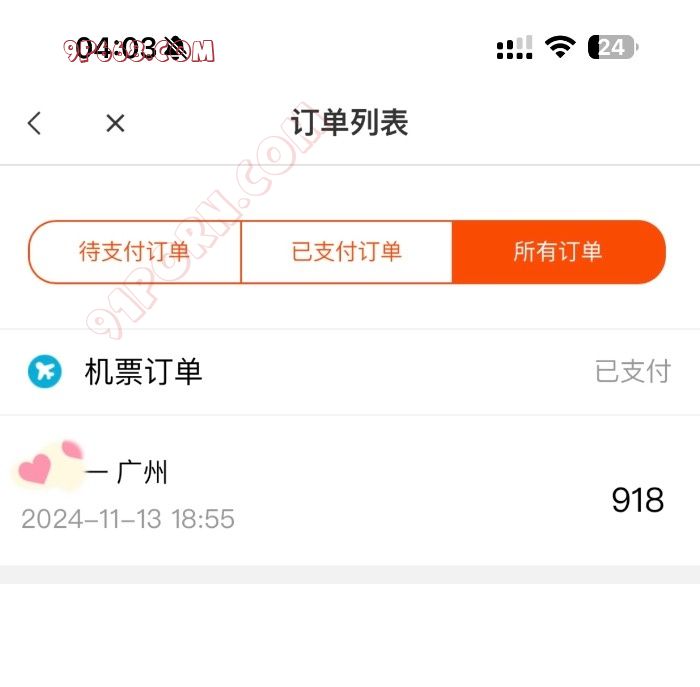
Task: Close the order list page
Action: 115,123
